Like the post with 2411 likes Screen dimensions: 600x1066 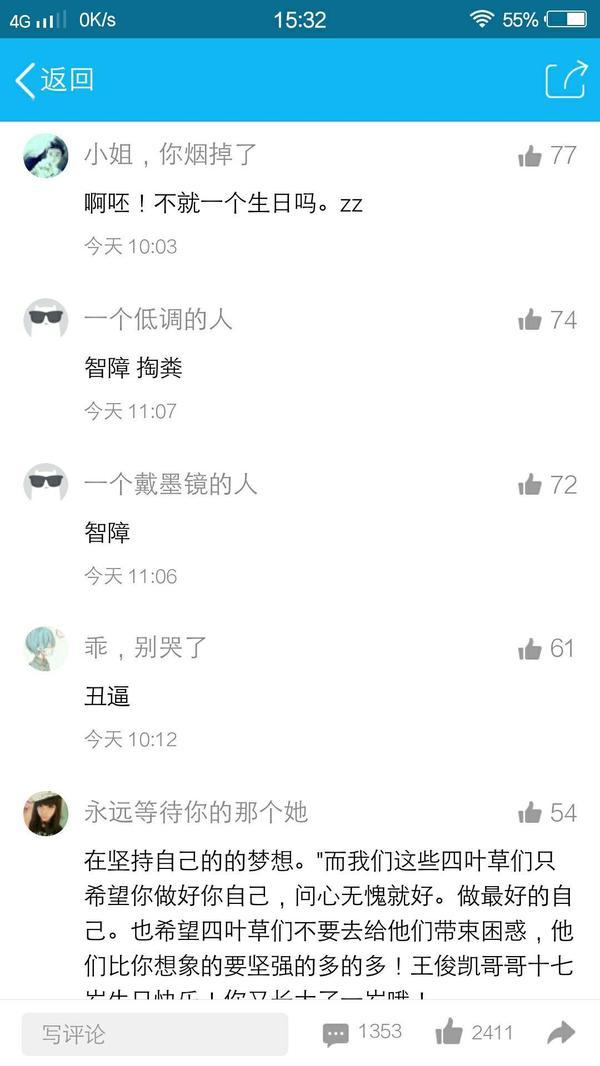[450, 1033]
